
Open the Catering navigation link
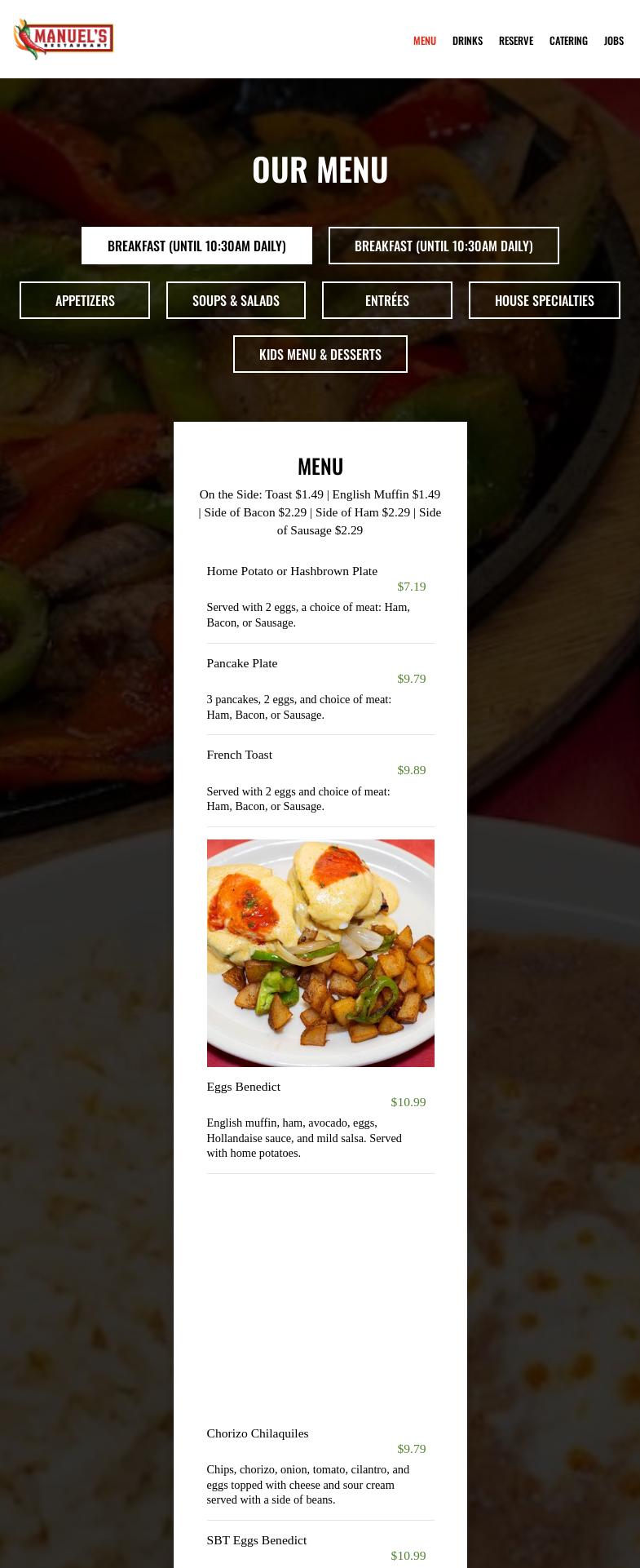568,41
